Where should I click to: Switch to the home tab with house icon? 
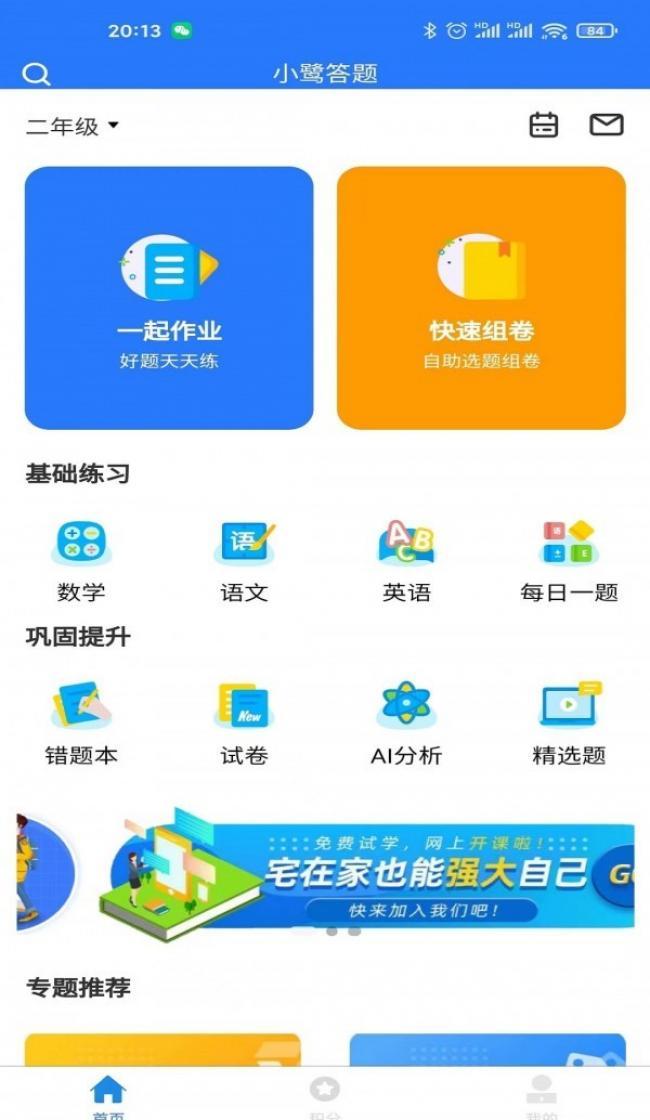[x=108, y=1094]
